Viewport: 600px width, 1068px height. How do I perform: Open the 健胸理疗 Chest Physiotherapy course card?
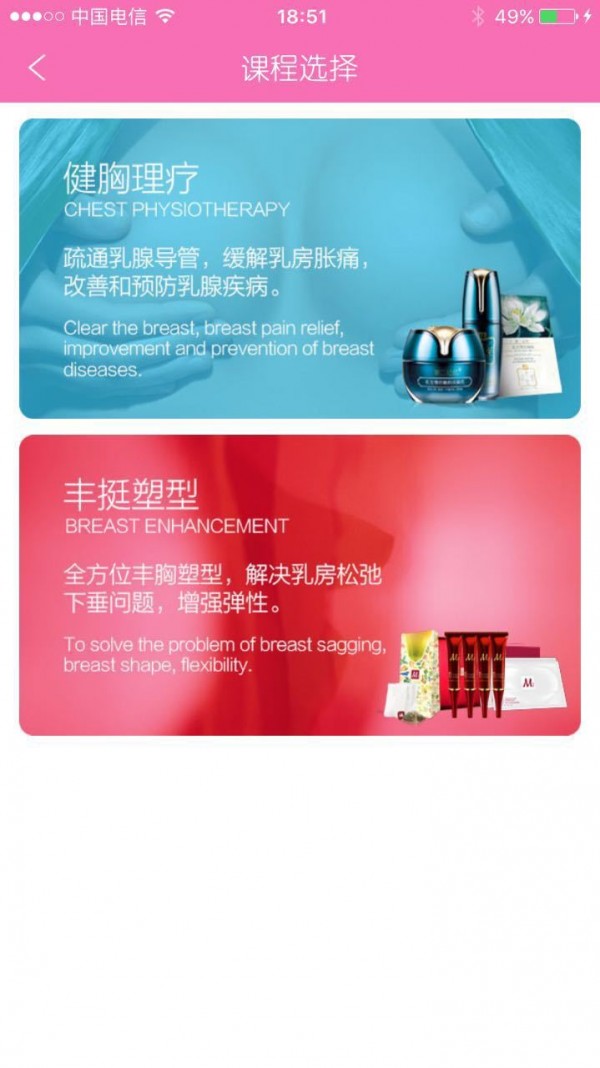tap(299, 268)
